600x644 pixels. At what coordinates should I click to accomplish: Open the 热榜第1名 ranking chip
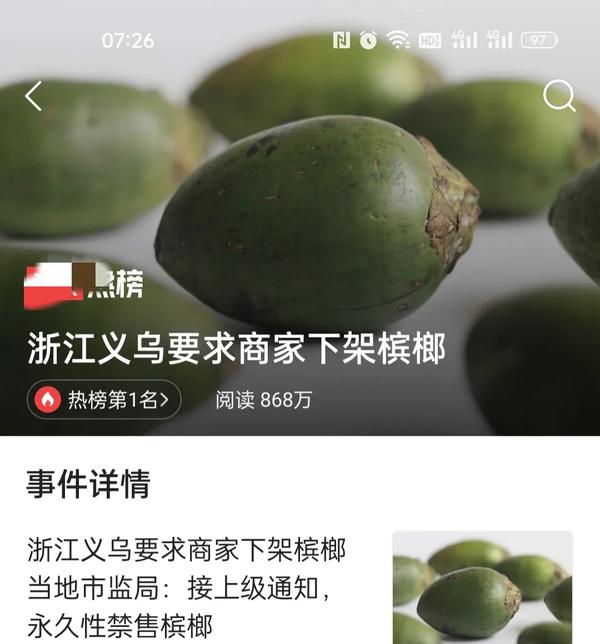(x=104, y=400)
